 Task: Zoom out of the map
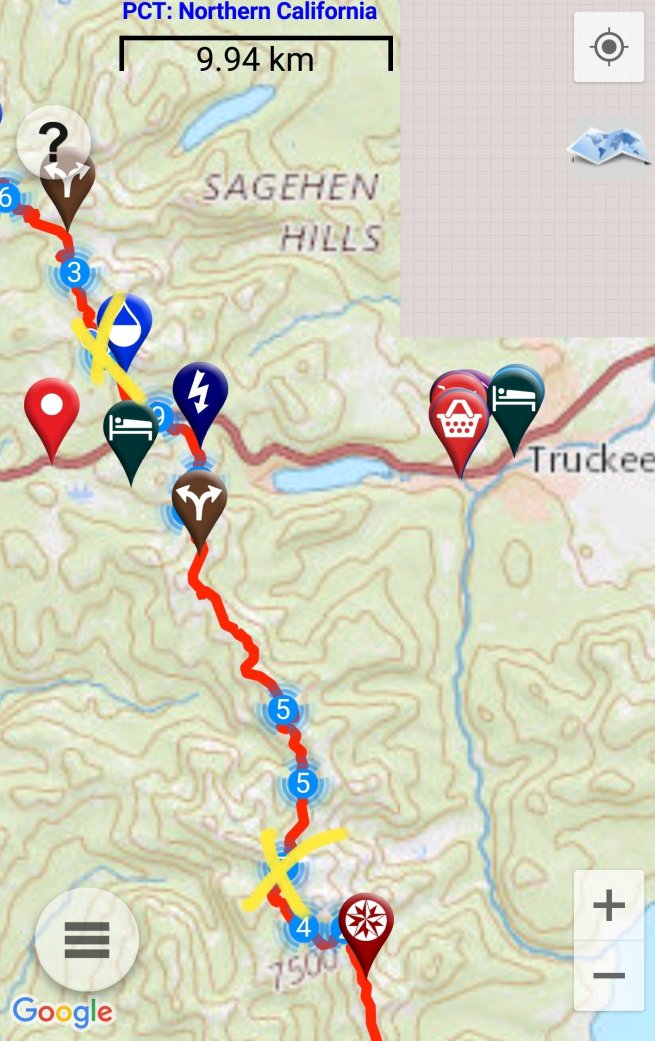(x=609, y=975)
